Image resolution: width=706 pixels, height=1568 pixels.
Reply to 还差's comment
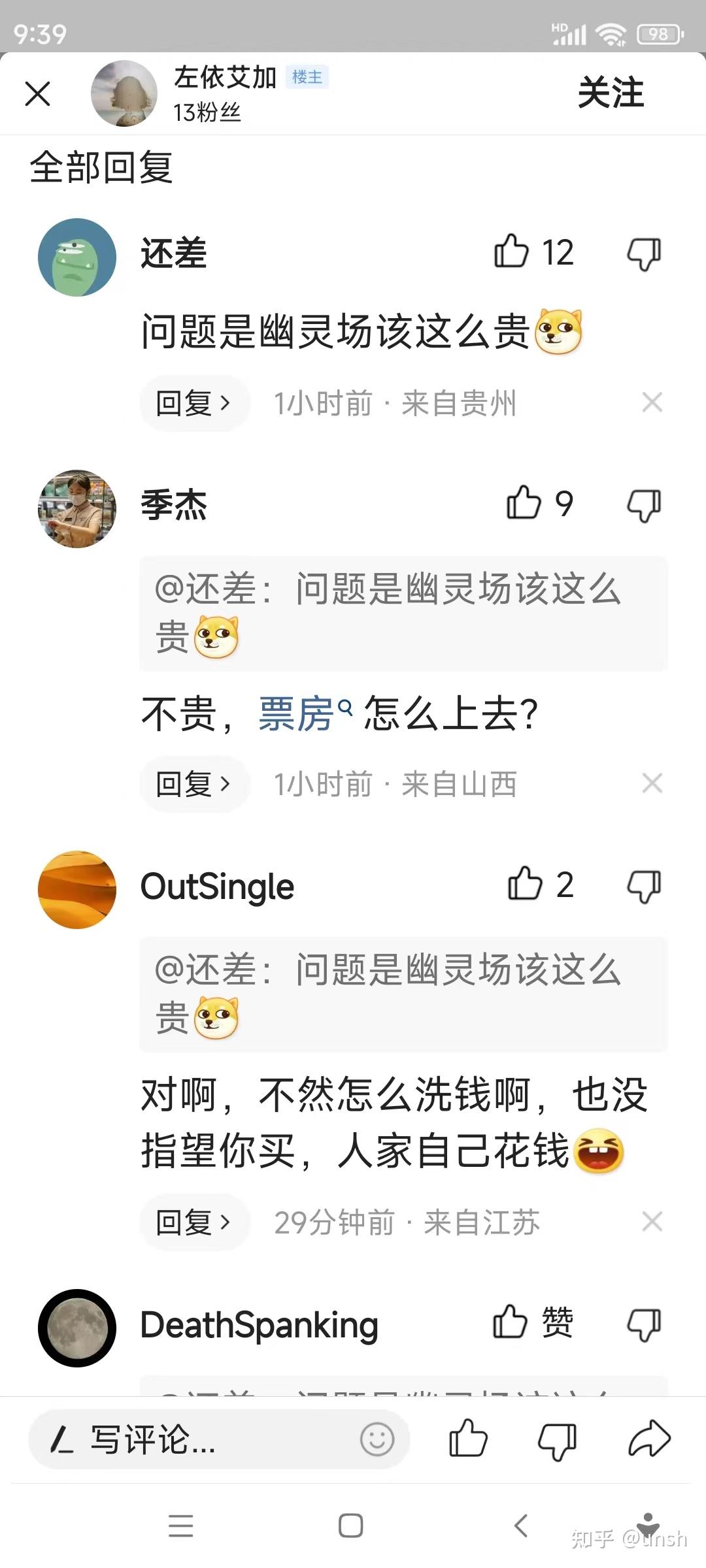(193, 403)
